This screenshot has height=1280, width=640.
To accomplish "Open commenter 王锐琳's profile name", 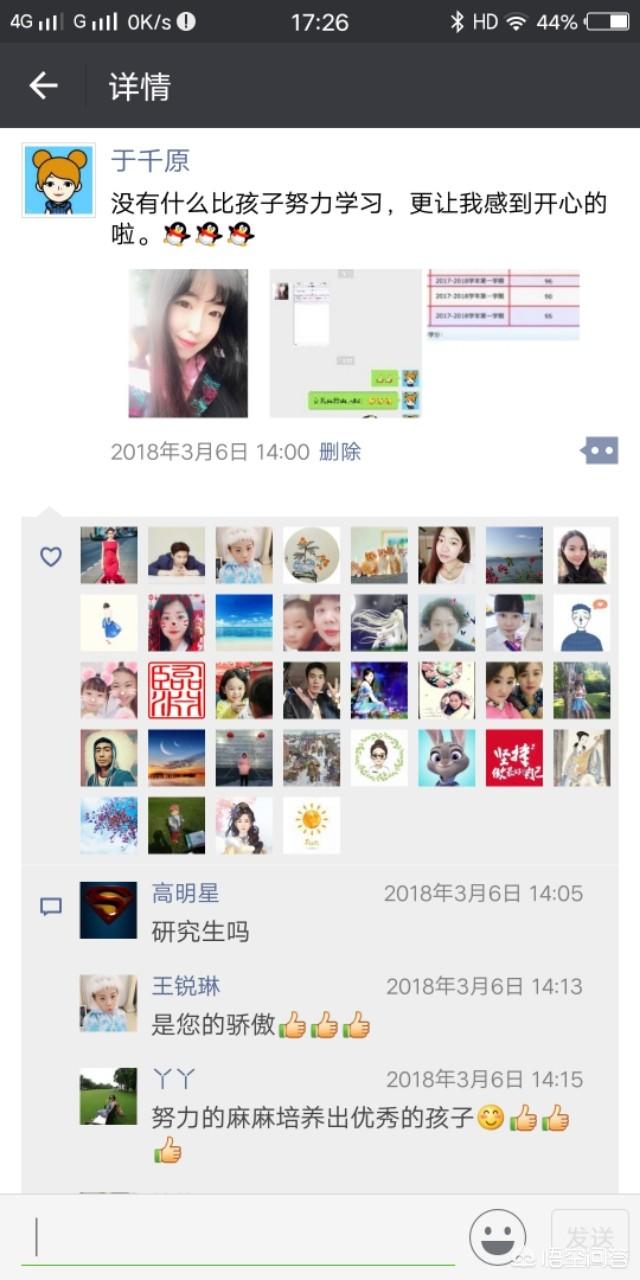I will (185, 986).
